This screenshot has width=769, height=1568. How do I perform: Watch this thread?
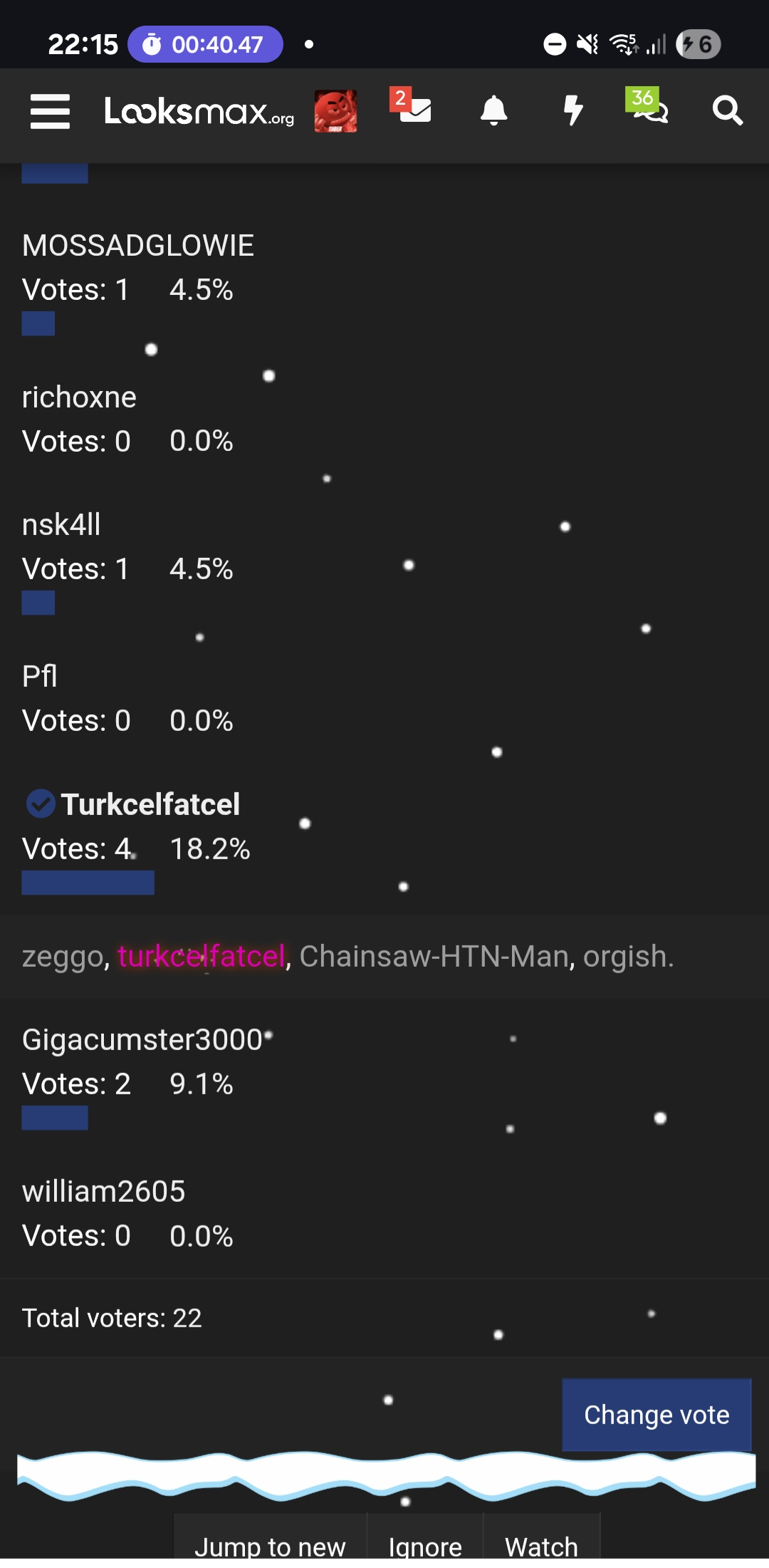[x=541, y=1546]
